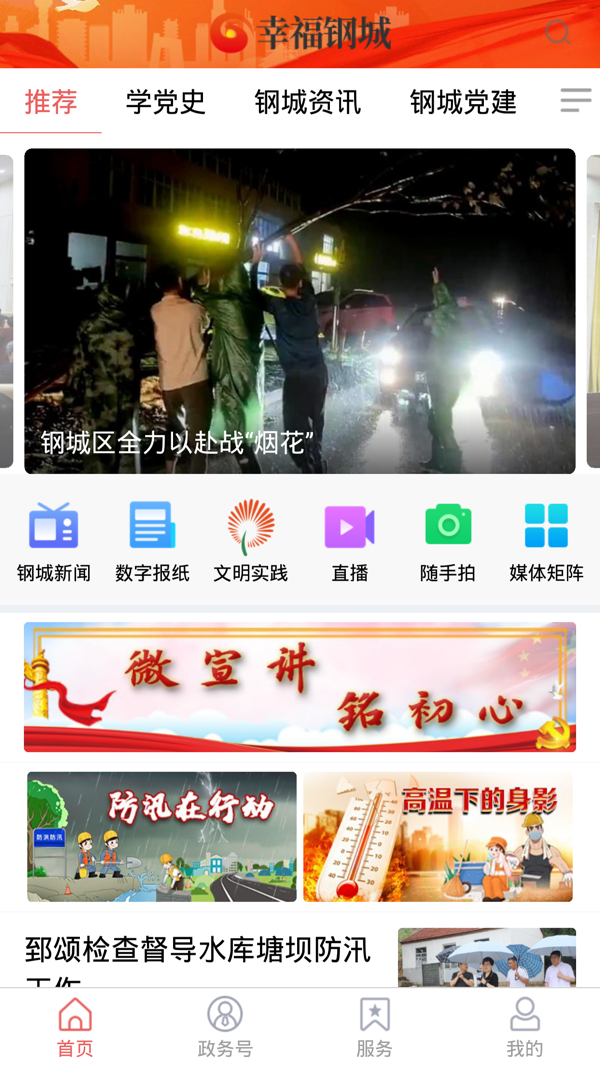Go to the 钢城党建 tab
The height and width of the screenshot is (1067, 600).
coord(463,102)
